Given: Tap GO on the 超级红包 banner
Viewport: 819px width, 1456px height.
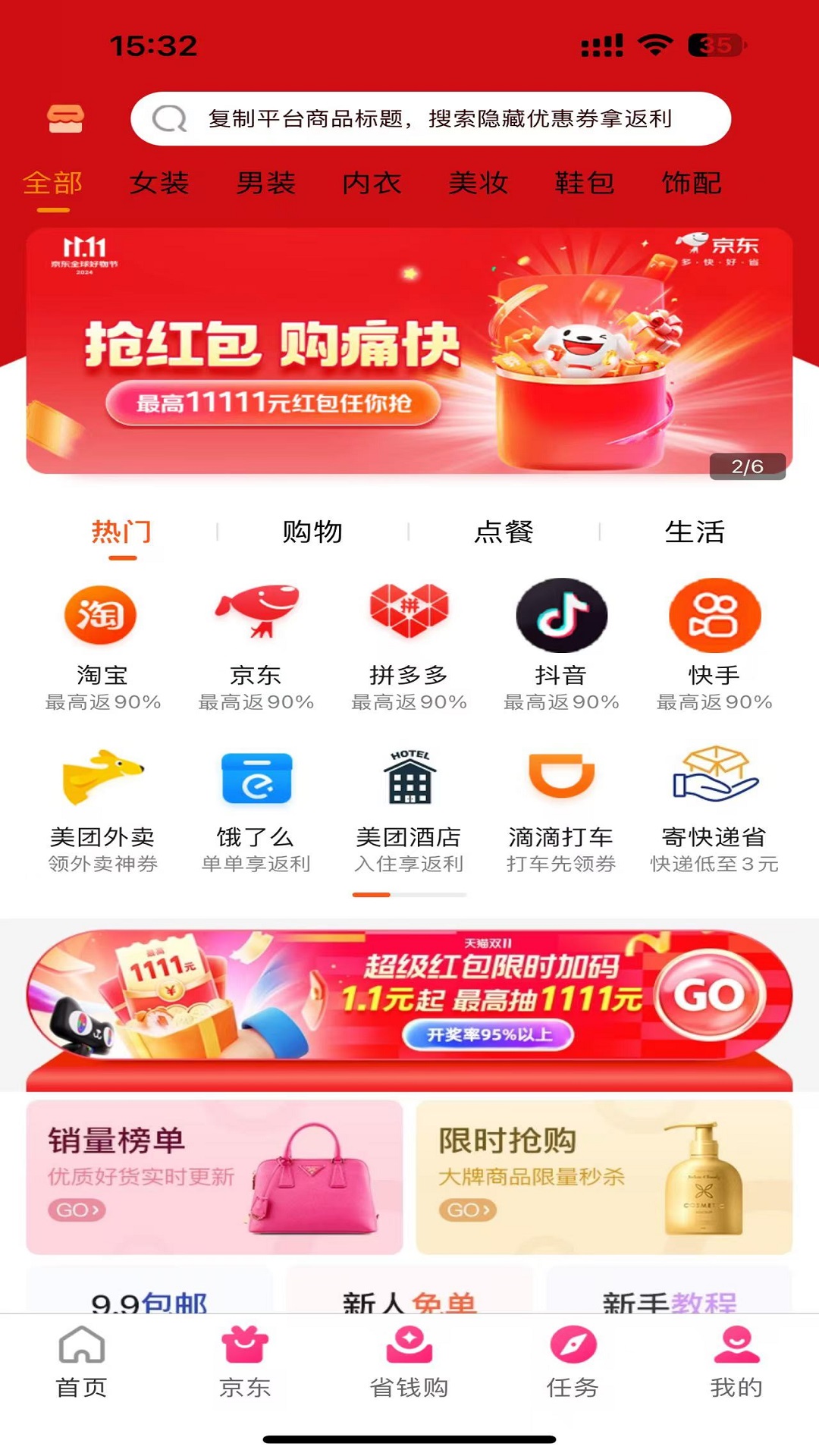Looking at the screenshot, I should pyautogui.click(x=710, y=995).
